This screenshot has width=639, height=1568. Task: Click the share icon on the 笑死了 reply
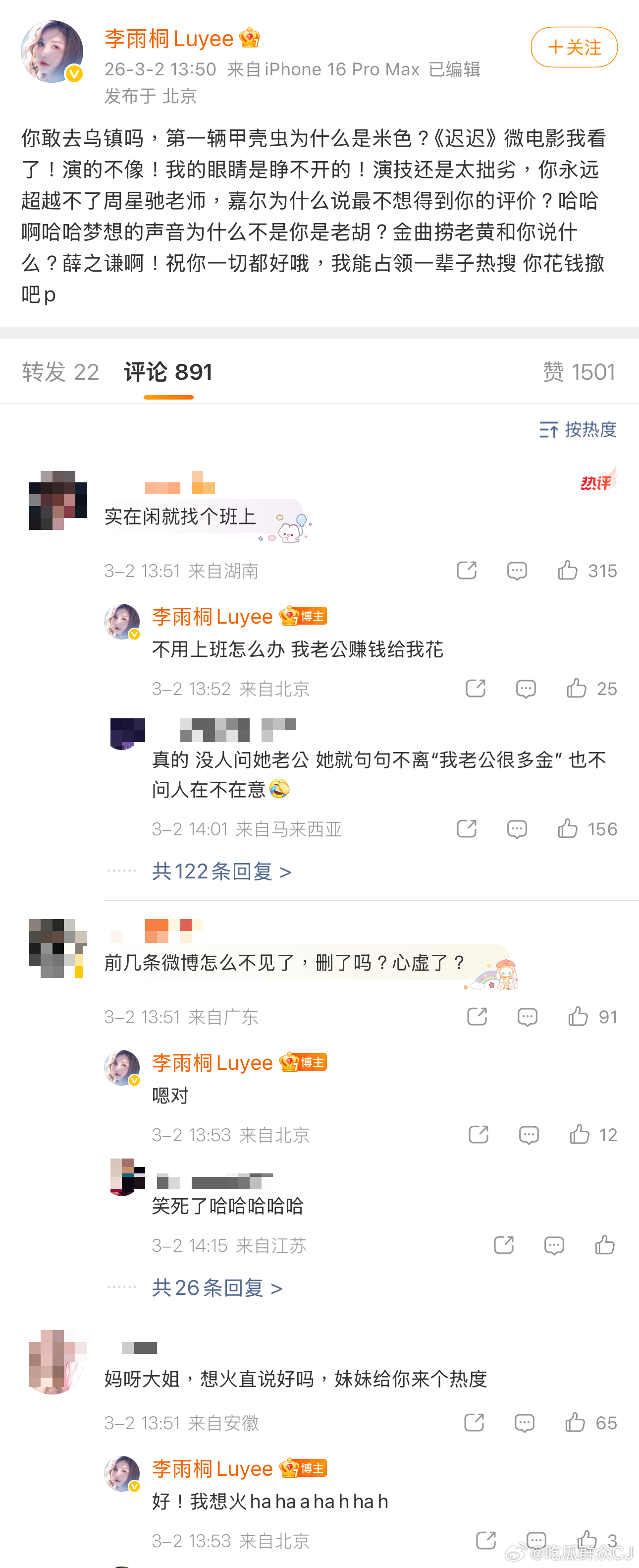504,1245
